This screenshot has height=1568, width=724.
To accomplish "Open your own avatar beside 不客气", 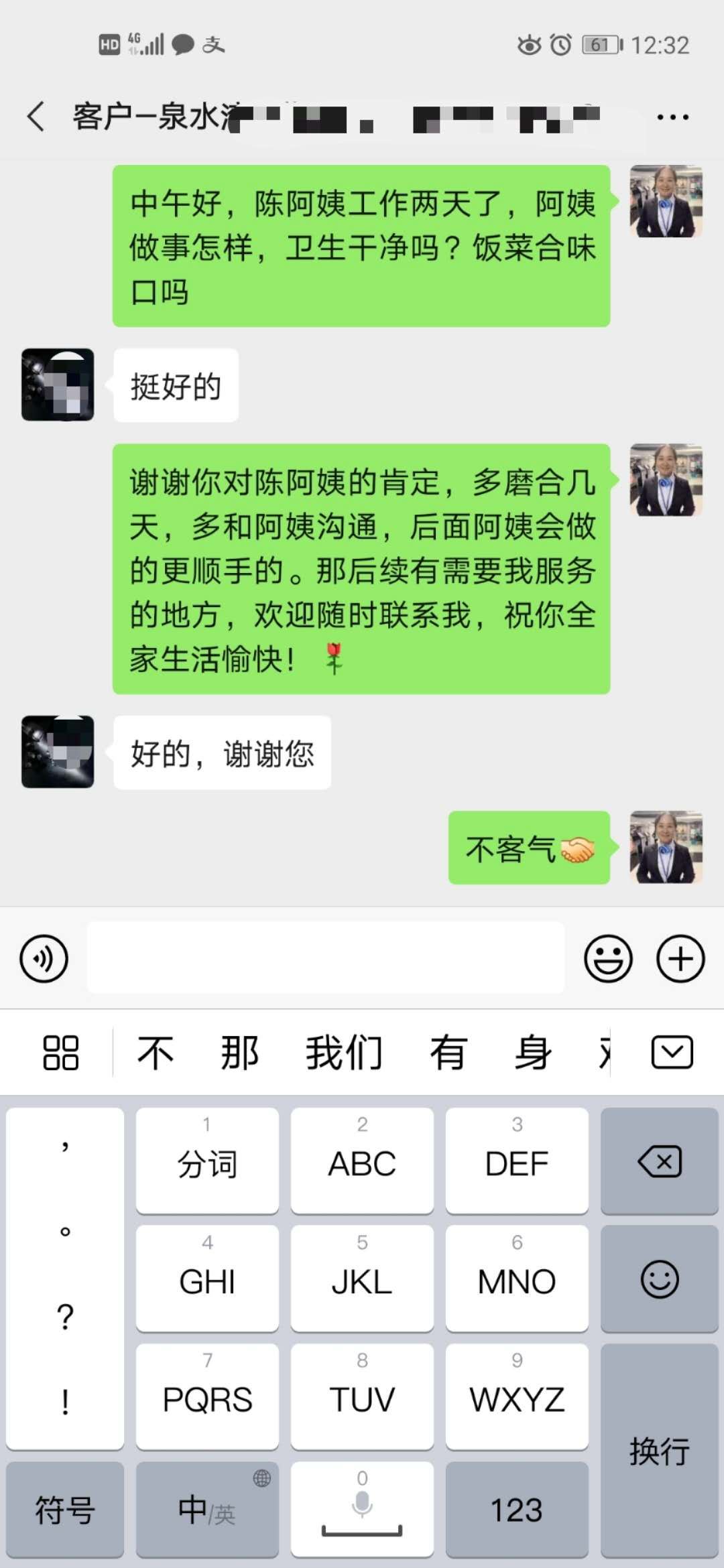I will pyautogui.click(x=666, y=848).
